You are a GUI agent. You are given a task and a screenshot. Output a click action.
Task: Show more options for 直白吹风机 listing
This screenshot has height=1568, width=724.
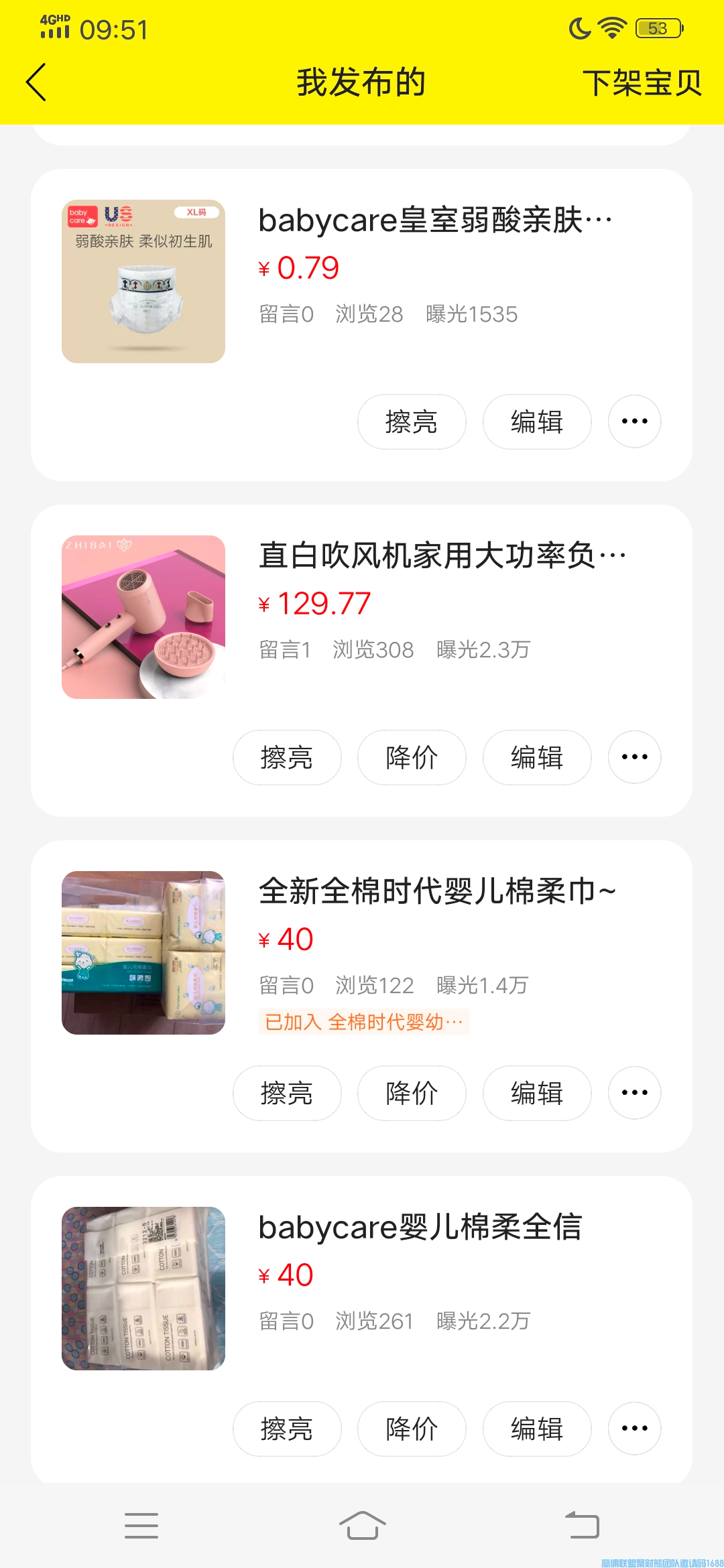click(x=634, y=757)
